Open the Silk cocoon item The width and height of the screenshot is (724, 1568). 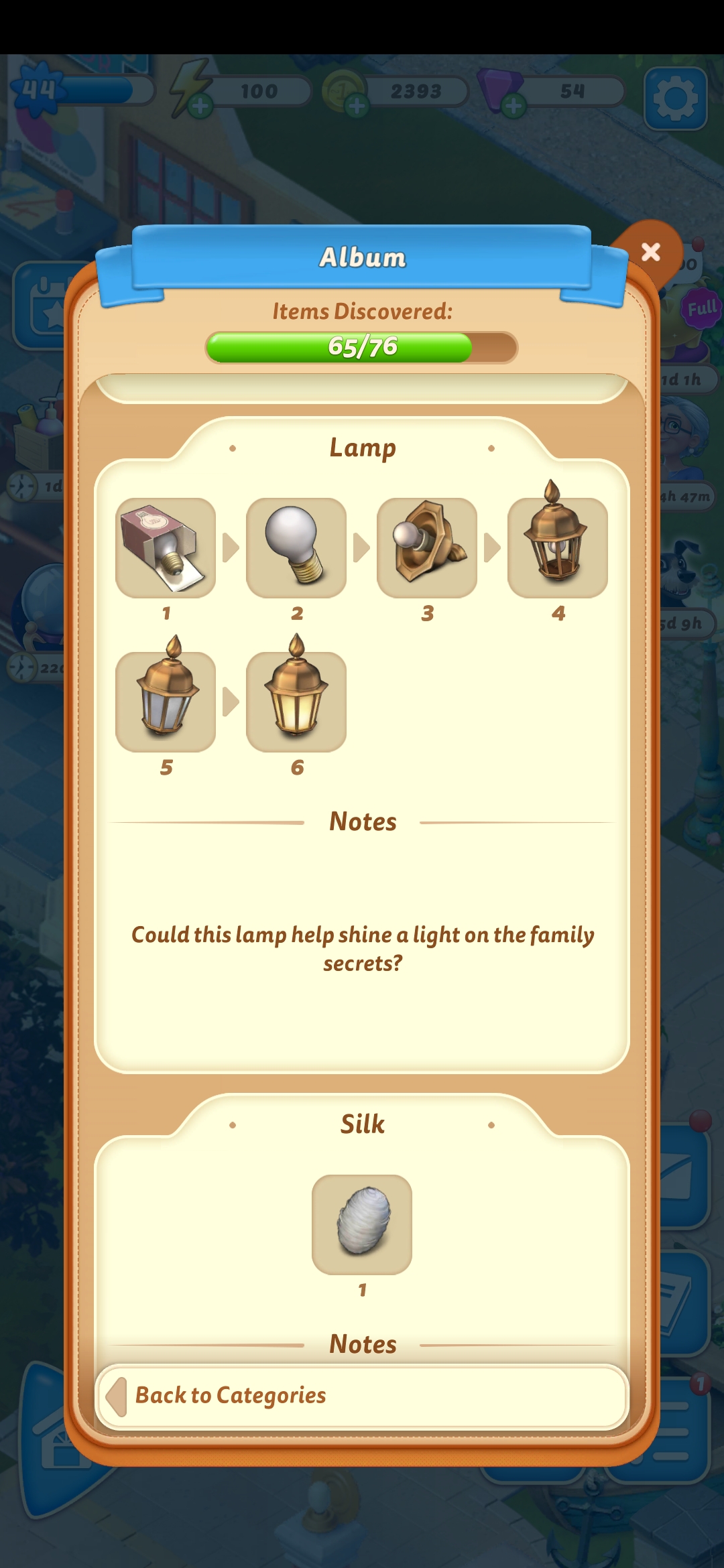click(x=362, y=1224)
